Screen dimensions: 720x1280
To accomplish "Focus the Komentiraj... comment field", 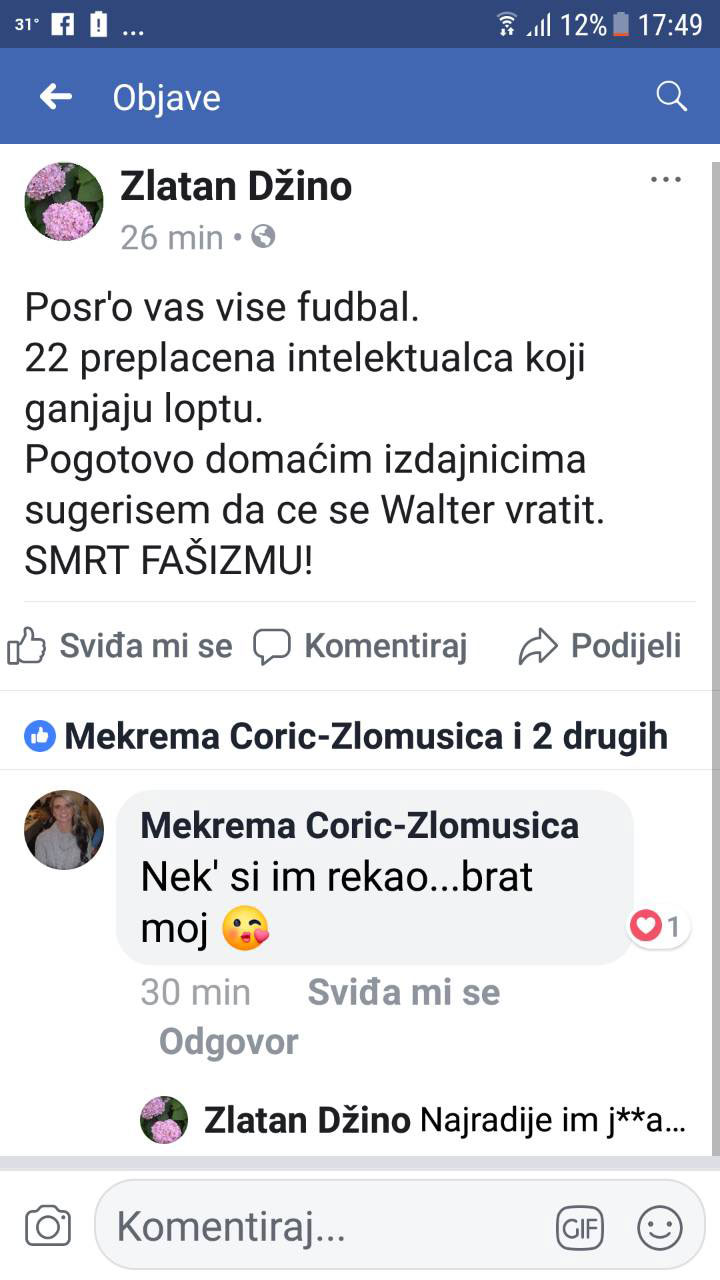I will coord(320,1226).
